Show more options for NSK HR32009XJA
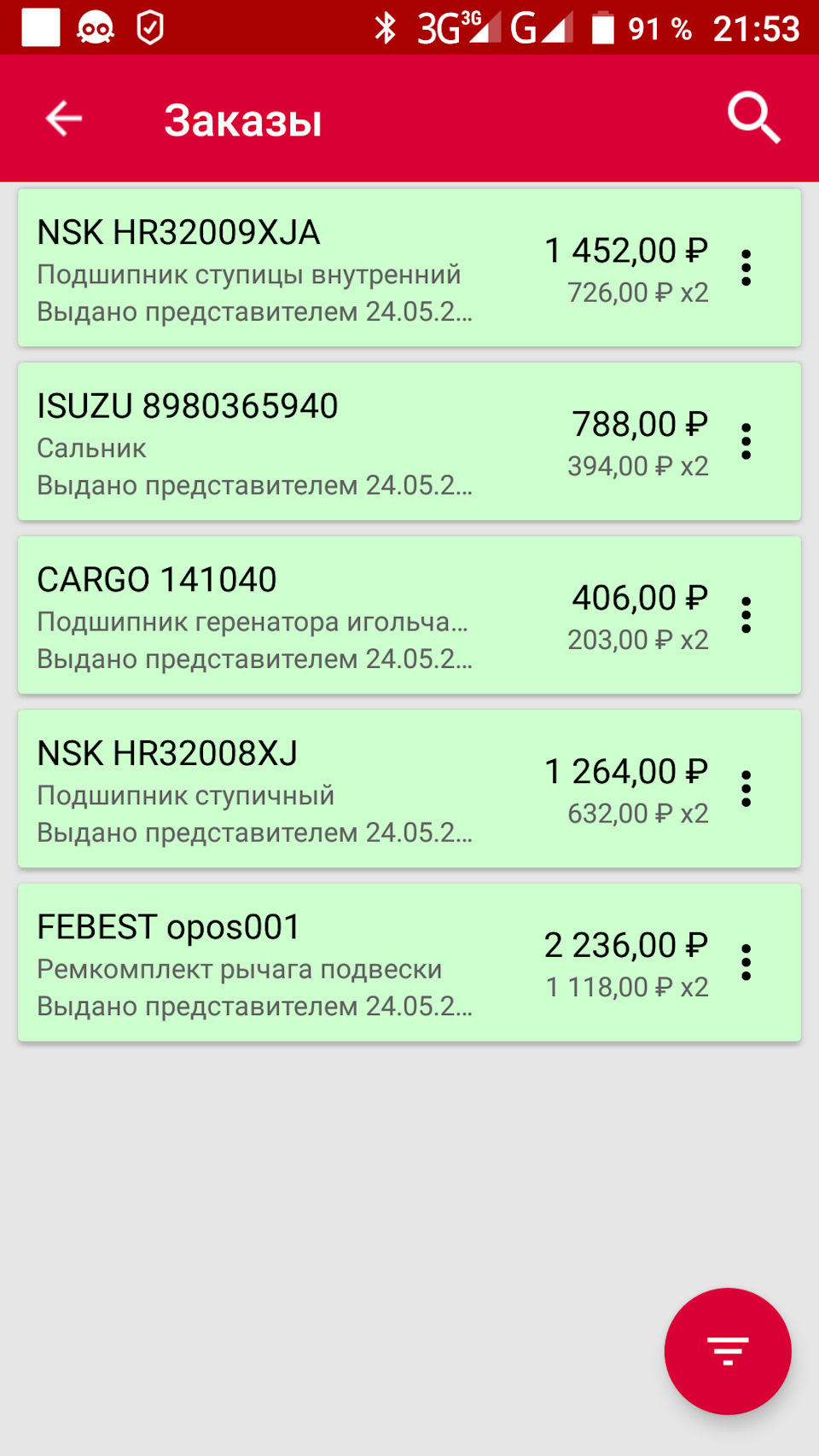Image resolution: width=819 pixels, height=1456 pixels. [x=746, y=269]
